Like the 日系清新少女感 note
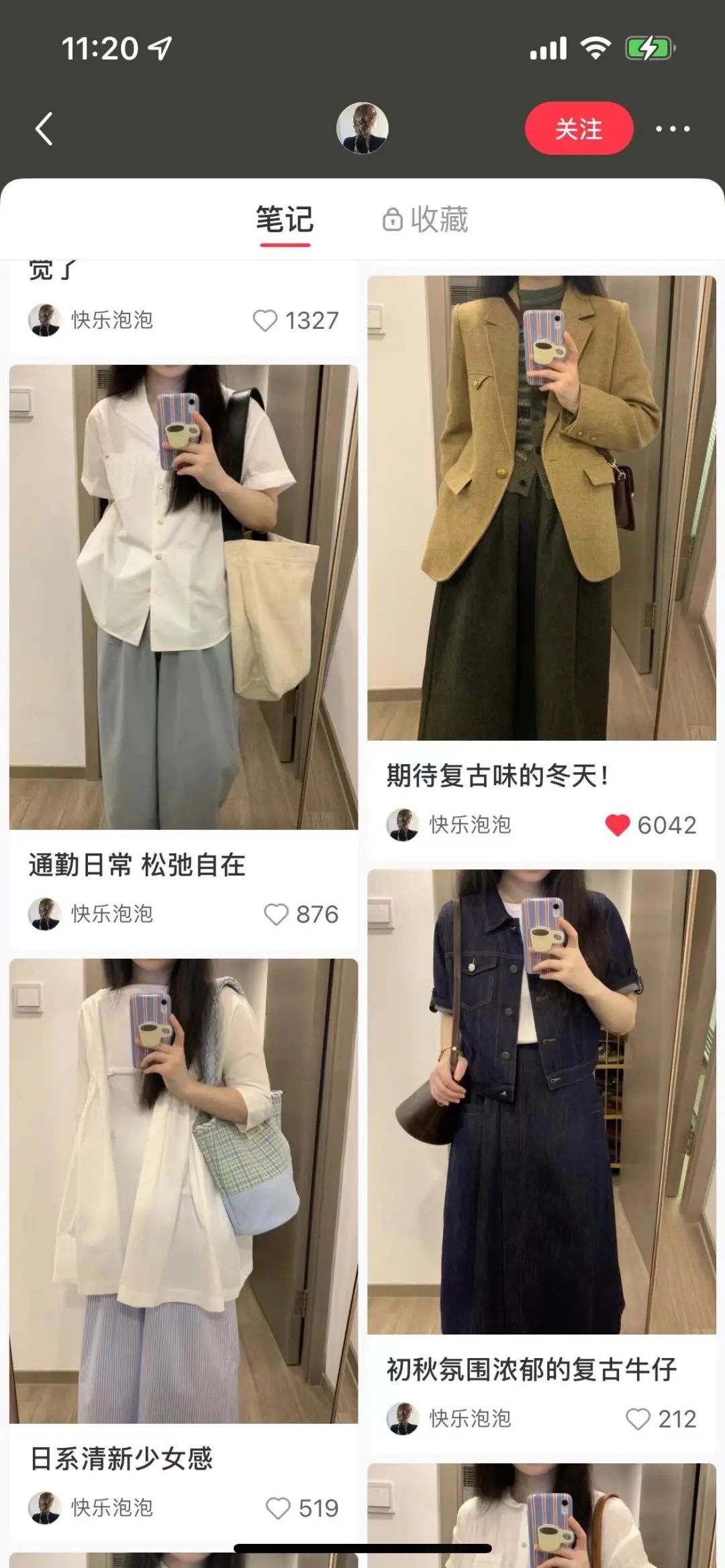The height and width of the screenshot is (1568, 725). [x=278, y=1508]
